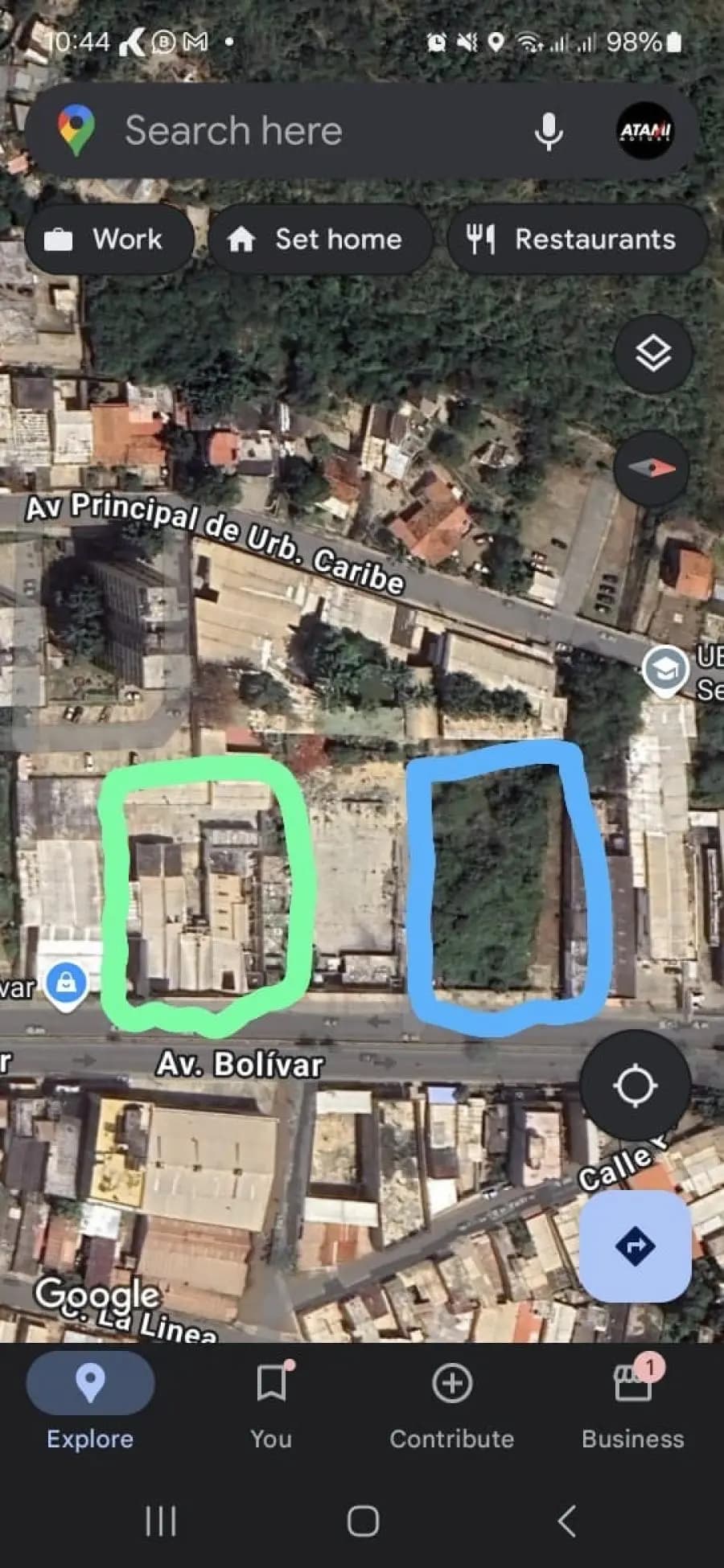Reset map orientation with the compass
Viewport: 724px width, 1568px height.
click(651, 468)
